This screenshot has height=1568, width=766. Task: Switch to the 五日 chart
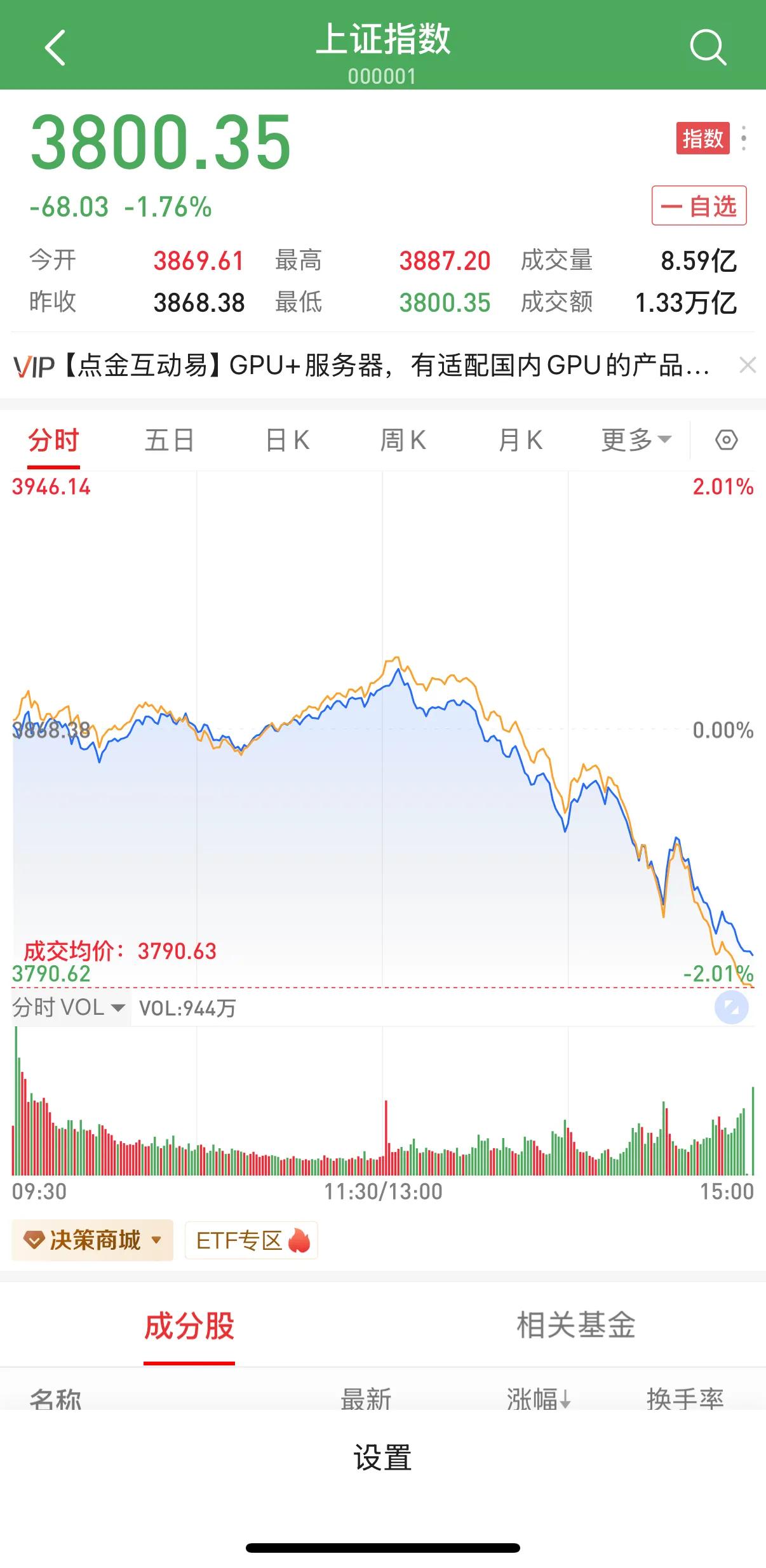tap(169, 440)
